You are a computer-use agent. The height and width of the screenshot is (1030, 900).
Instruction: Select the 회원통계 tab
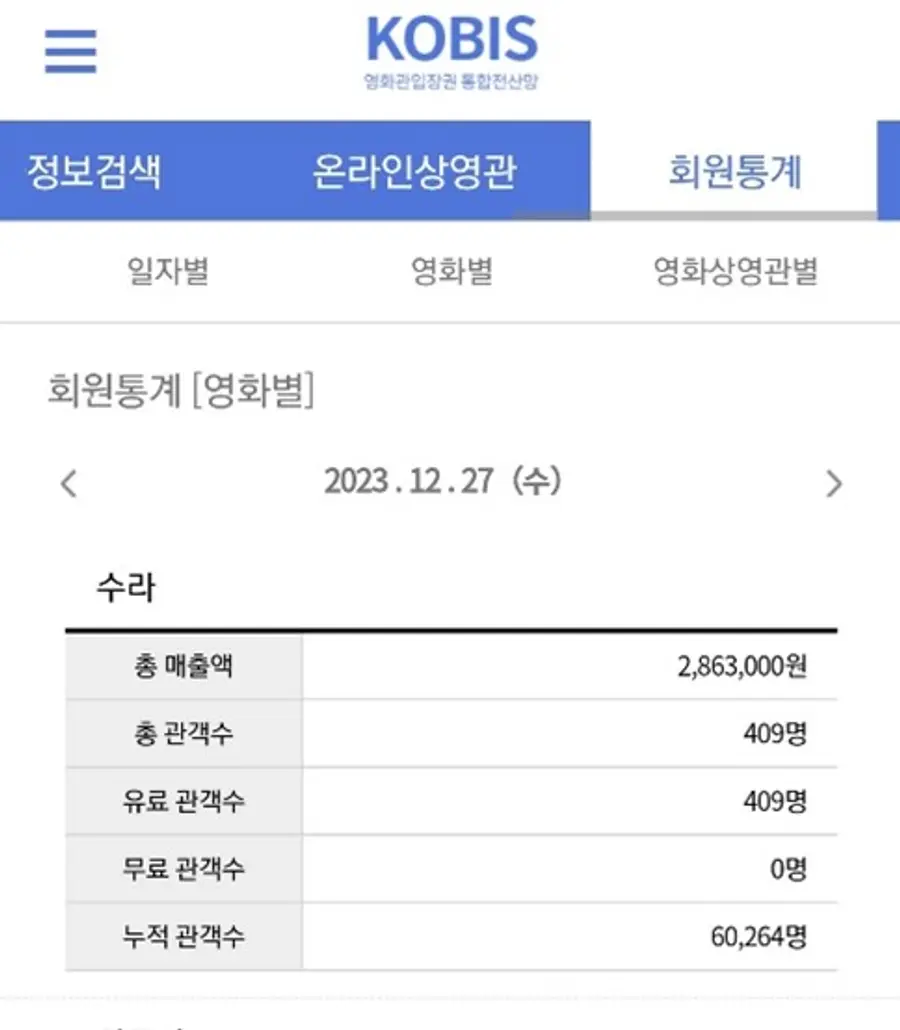point(735,171)
